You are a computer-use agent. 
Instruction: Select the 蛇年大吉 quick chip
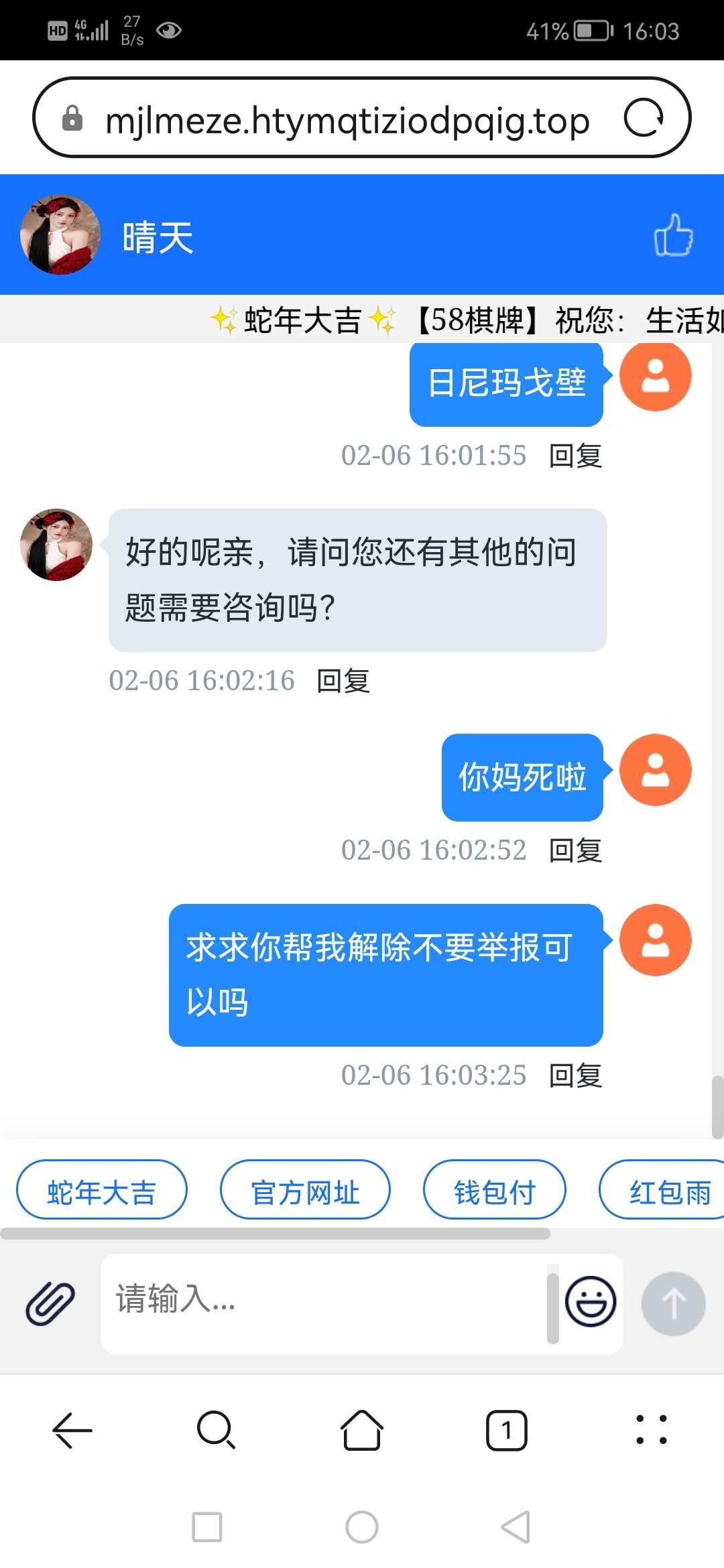click(x=101, y=1193)
